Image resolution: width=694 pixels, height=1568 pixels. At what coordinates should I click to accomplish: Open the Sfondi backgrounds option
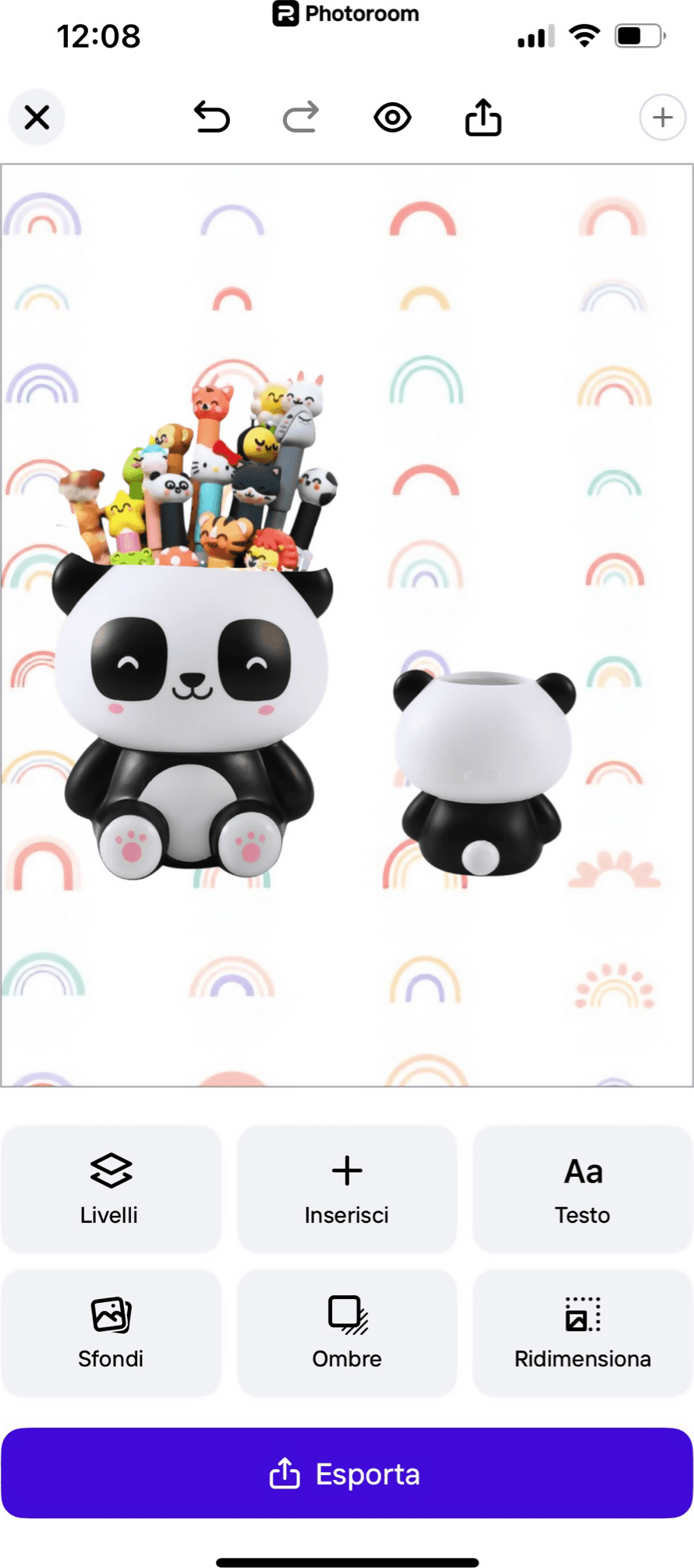pyautogui.click(x=111, y=1333)
